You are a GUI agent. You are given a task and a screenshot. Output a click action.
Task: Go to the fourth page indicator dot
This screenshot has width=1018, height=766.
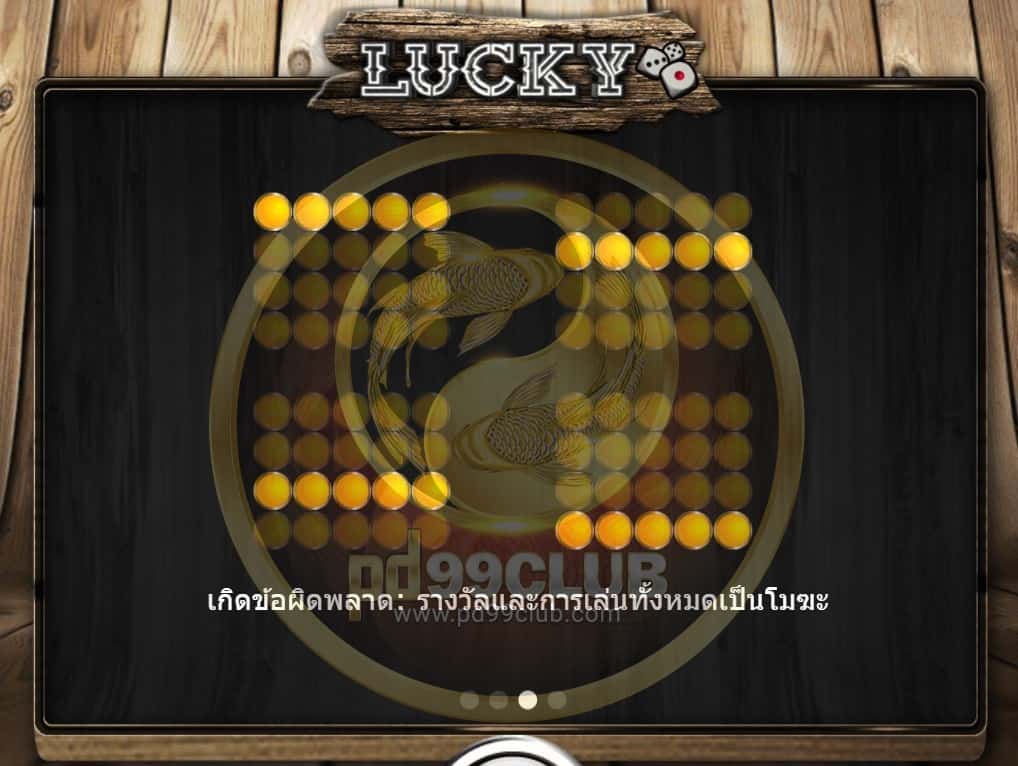click(557, 700)
